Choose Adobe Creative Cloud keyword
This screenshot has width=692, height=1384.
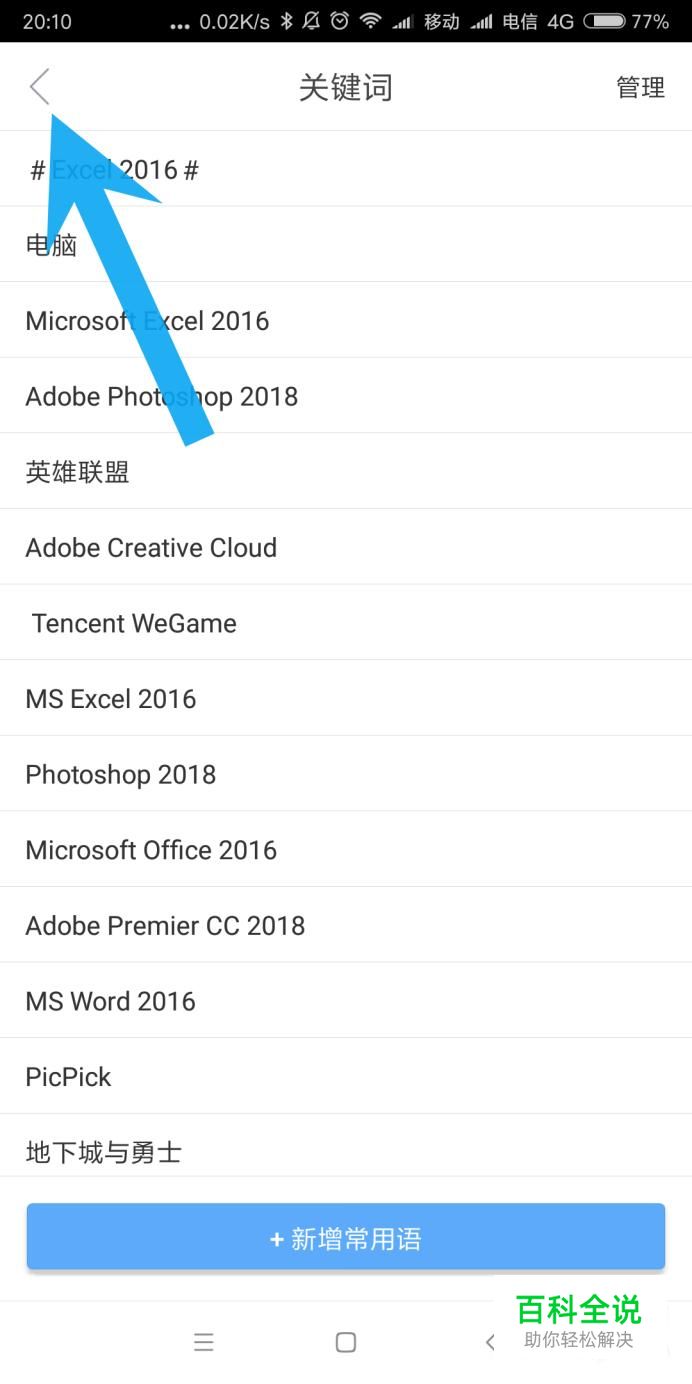tap(346, 547)
